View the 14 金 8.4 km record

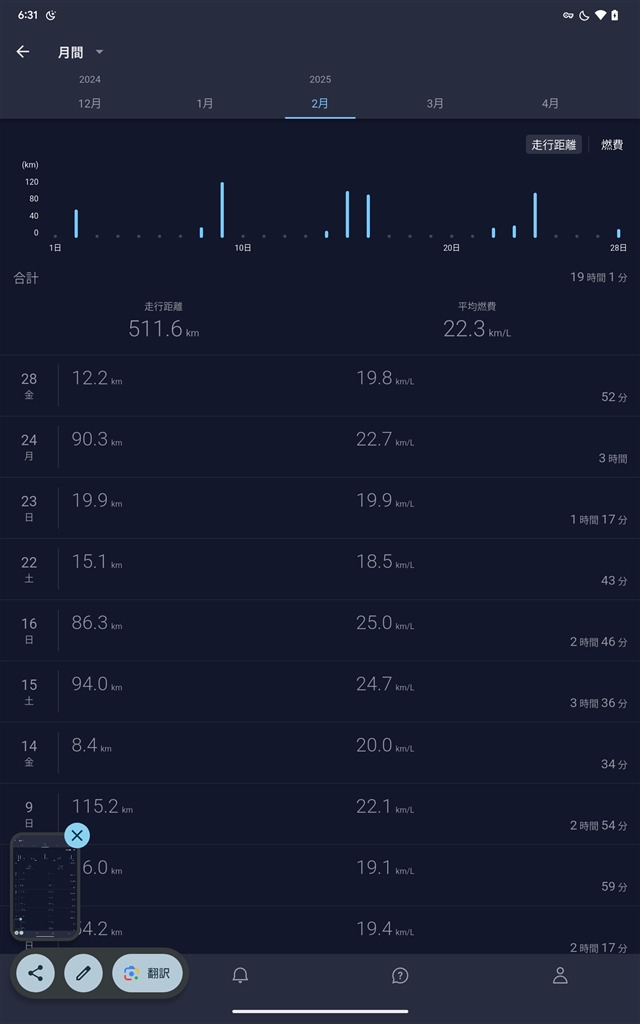tap(320, 751)
